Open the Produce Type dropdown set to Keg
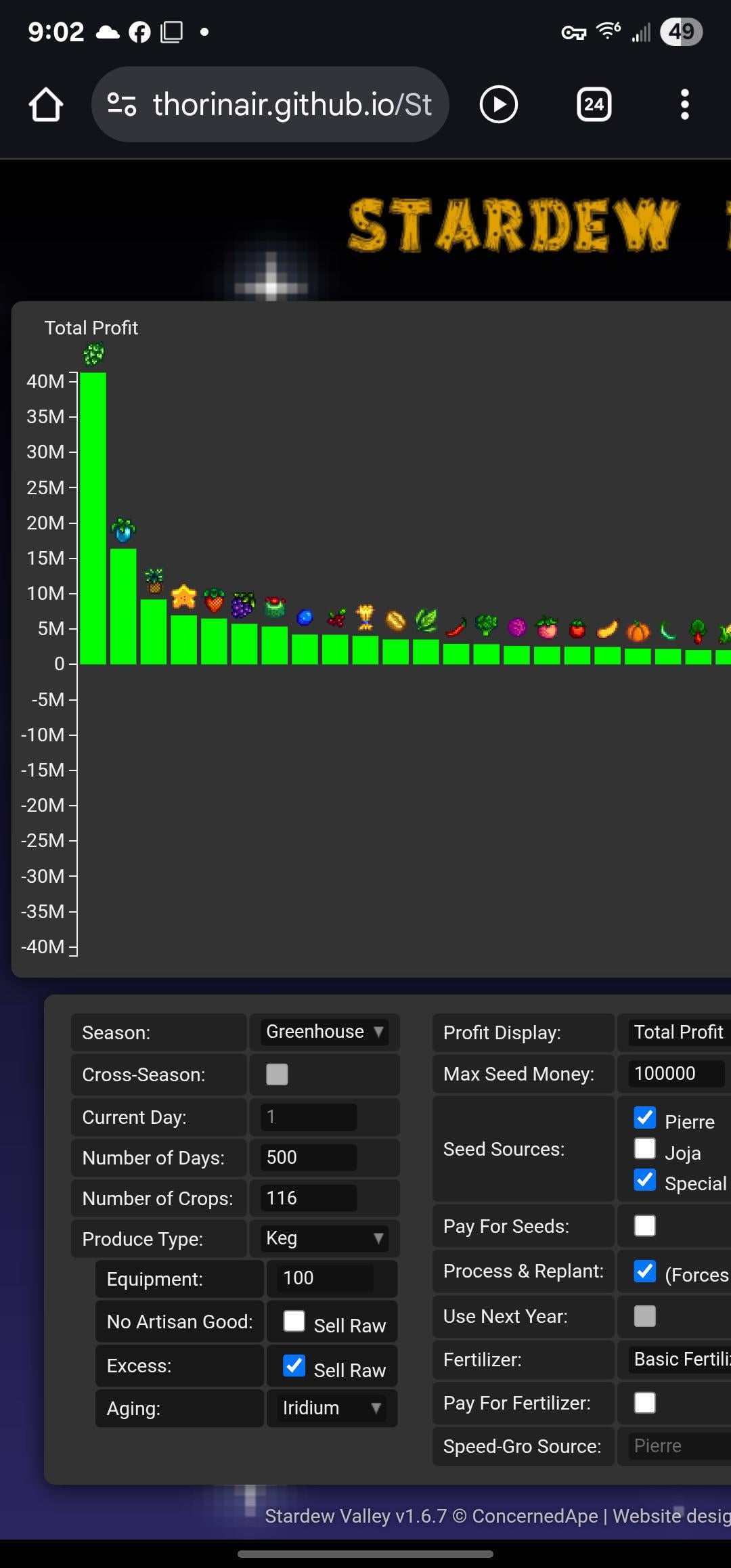Viewport: 731px width, 1568px height. coord(325,1238)
